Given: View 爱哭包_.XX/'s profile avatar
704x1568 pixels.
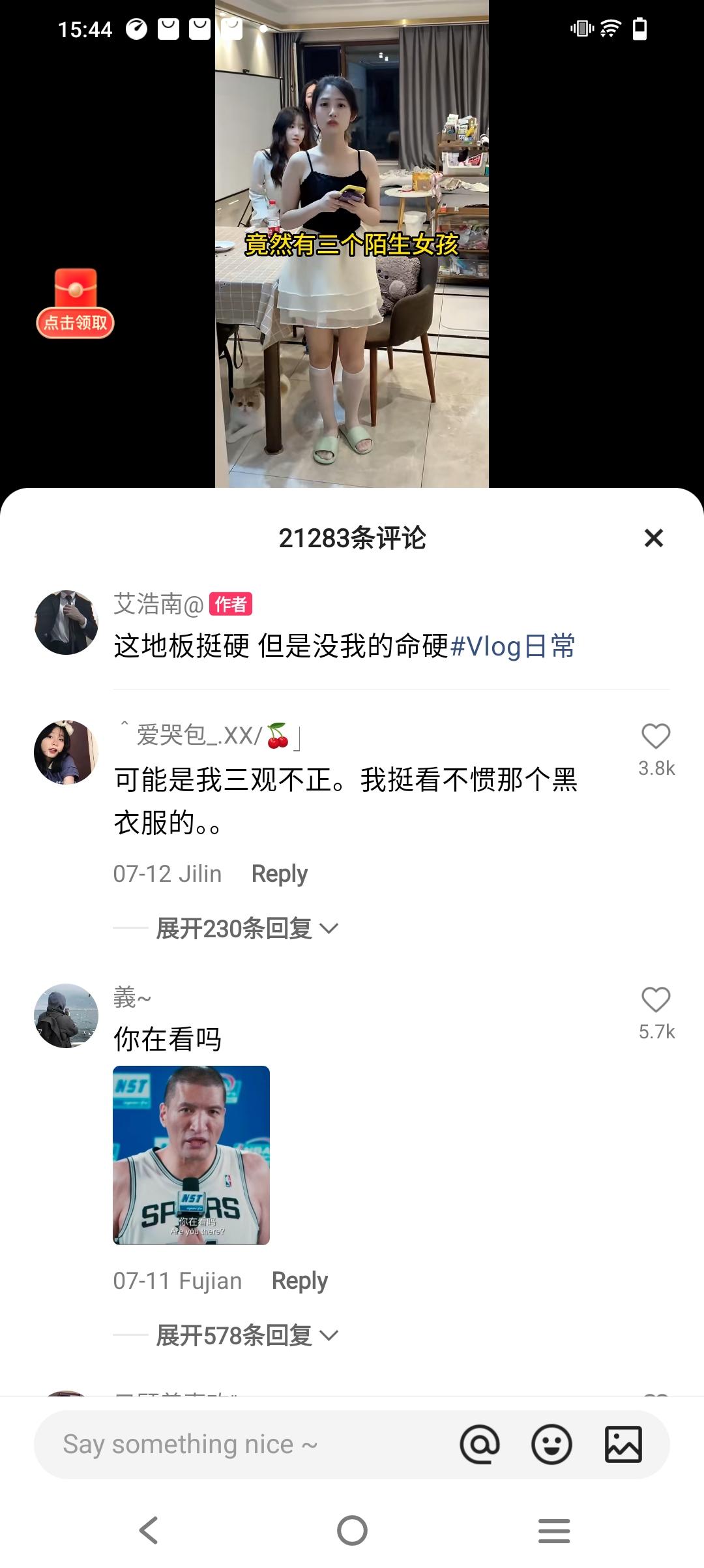Looking at the screenshot, I should pyautogui.click(x=66, y=752).
